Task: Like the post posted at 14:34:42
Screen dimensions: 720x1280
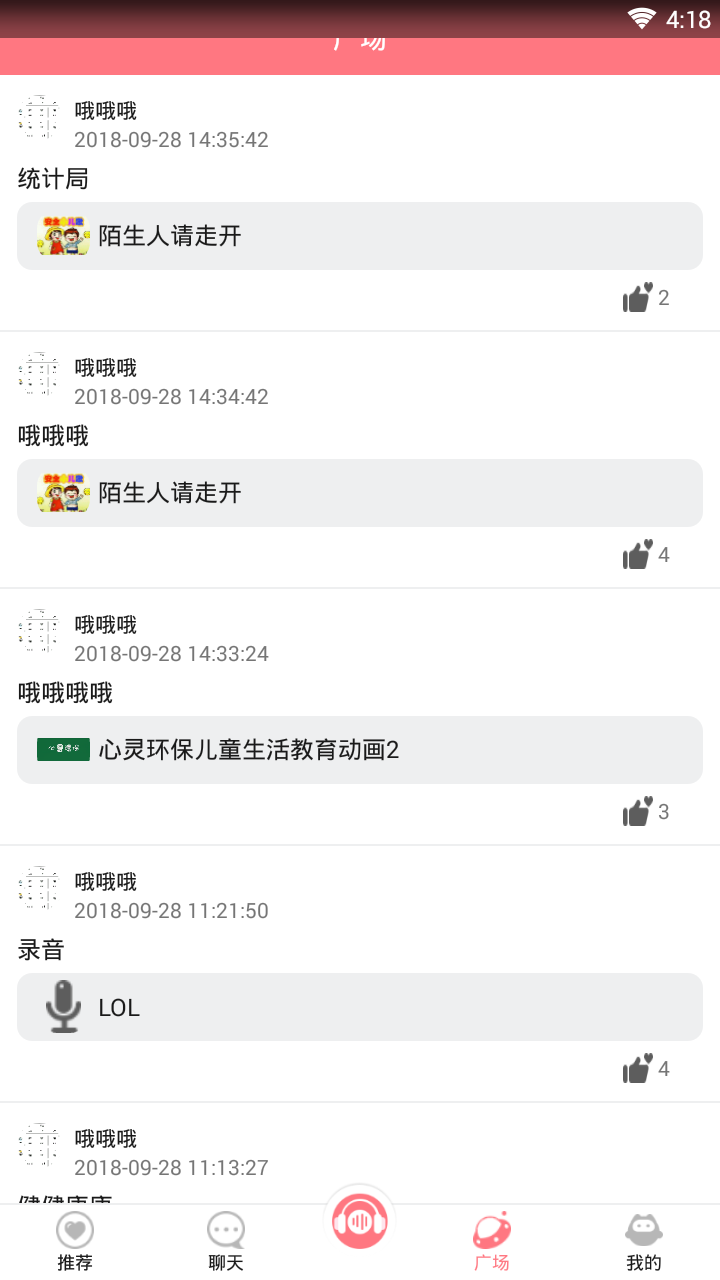Action: click(637, 555)
